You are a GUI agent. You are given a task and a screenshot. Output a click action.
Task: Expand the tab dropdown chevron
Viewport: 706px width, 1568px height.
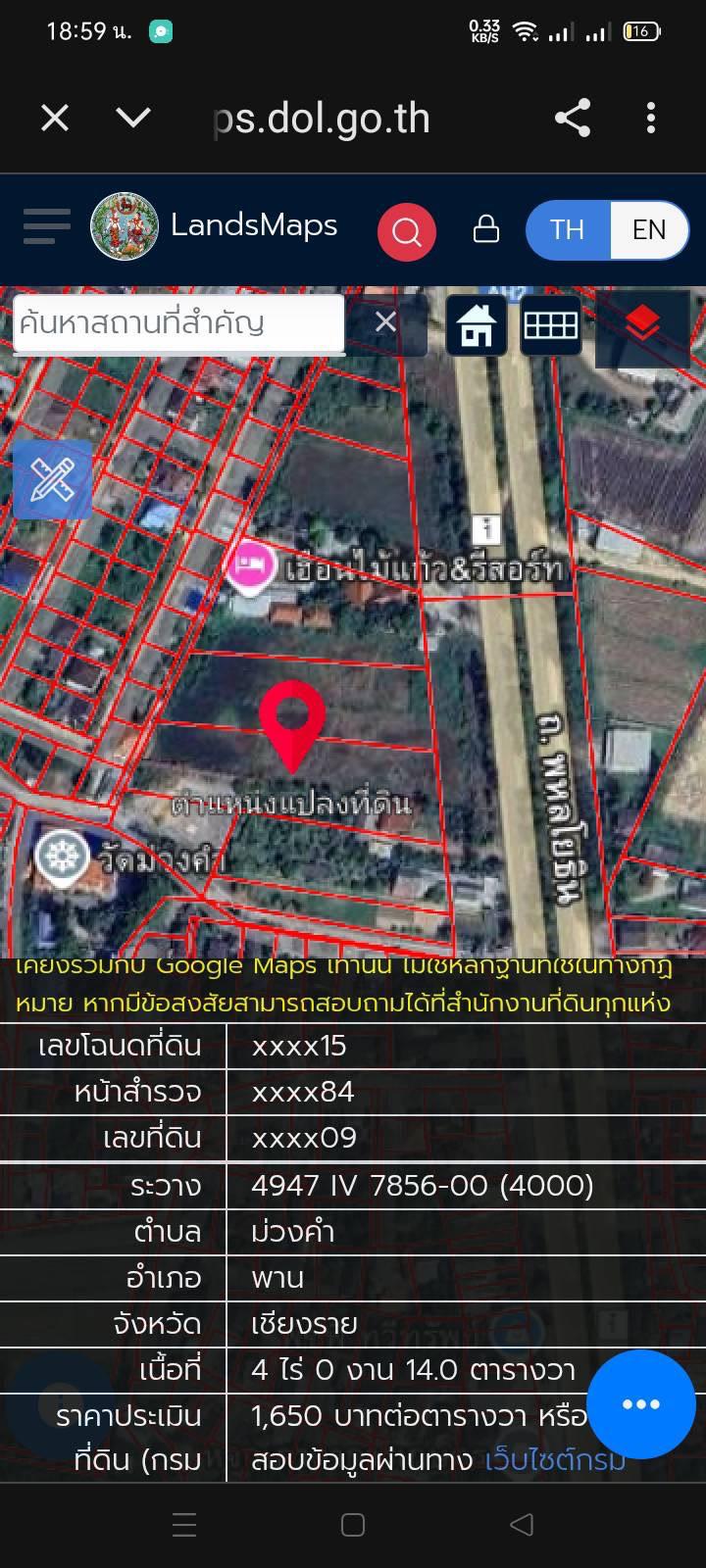133,119
